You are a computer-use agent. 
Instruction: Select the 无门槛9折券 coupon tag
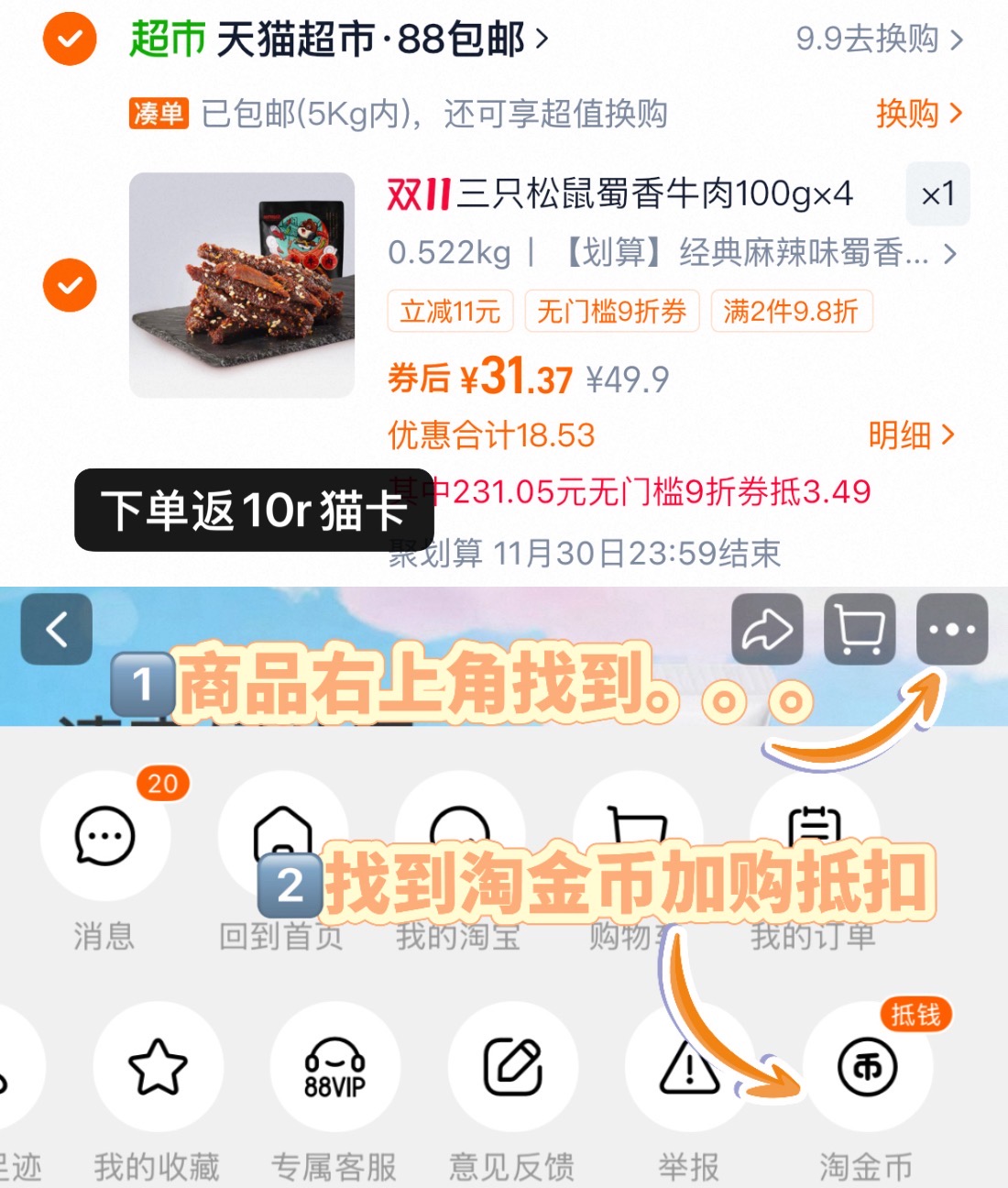(611, 312)
